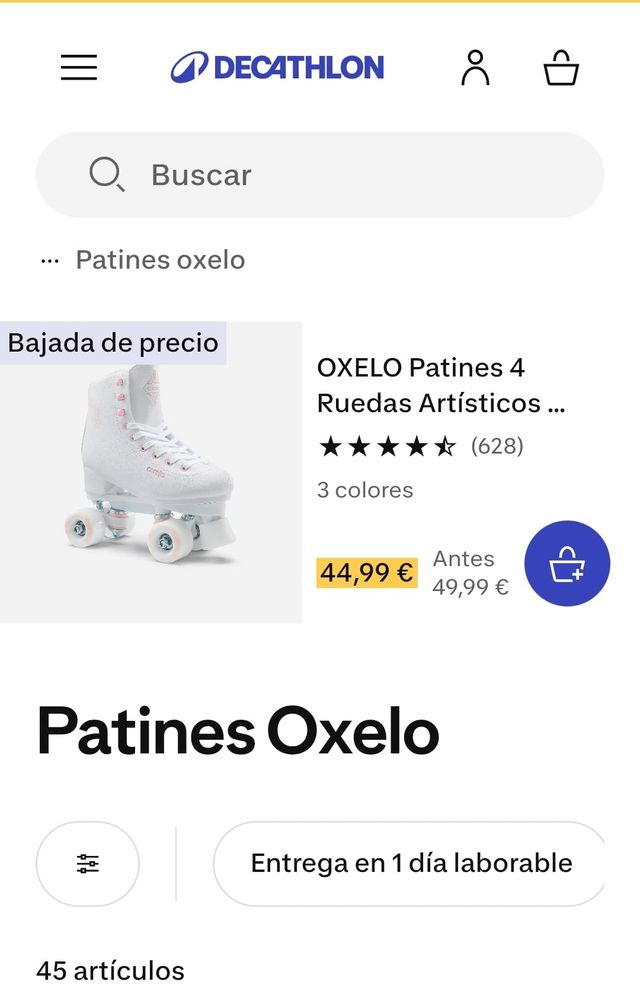Go to the Decathlon home page

[277, 68]
